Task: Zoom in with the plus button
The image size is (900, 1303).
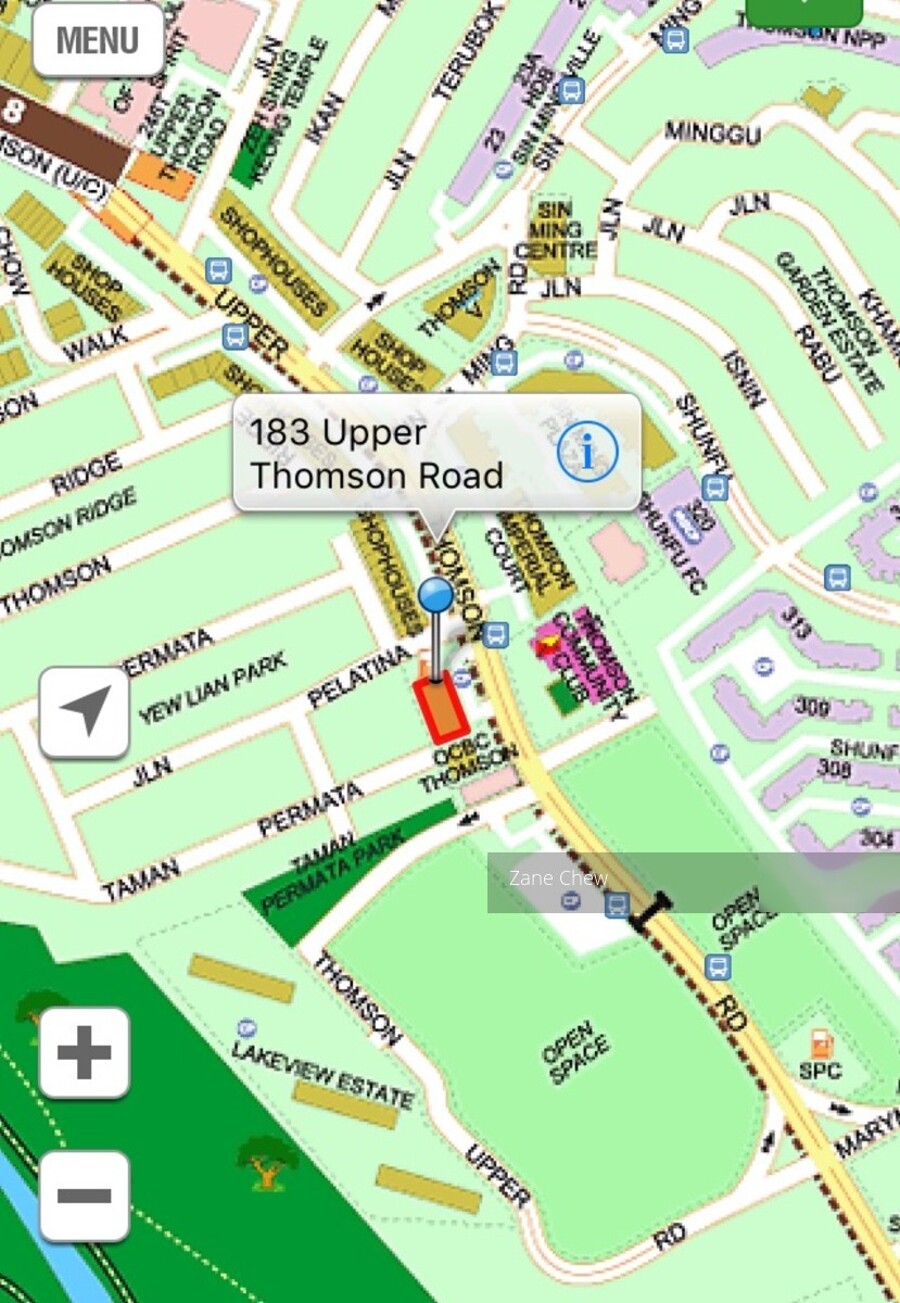Action: (x=85, y=1053)
